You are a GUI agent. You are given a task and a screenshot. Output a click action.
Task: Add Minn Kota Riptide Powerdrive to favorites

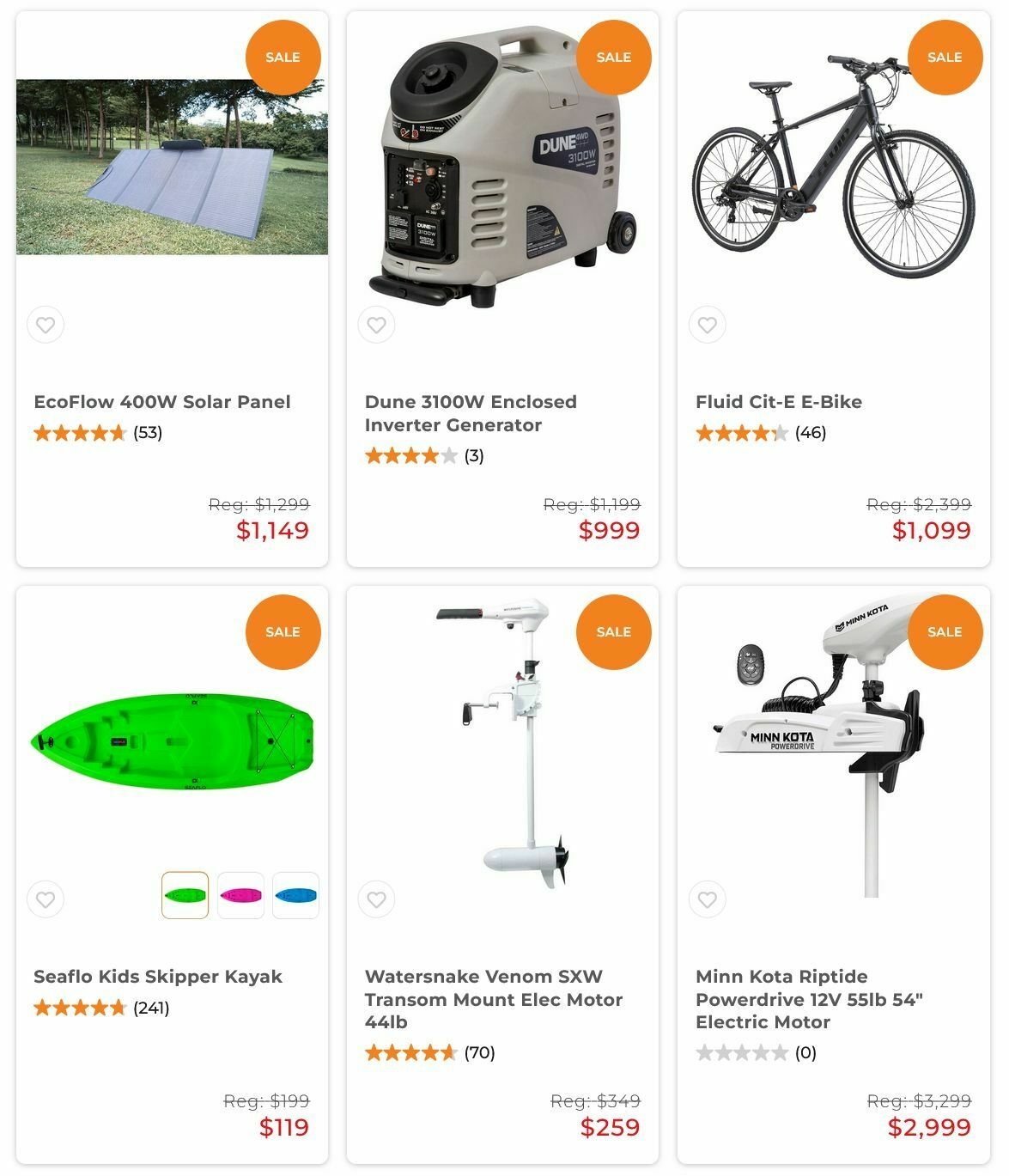707,899
